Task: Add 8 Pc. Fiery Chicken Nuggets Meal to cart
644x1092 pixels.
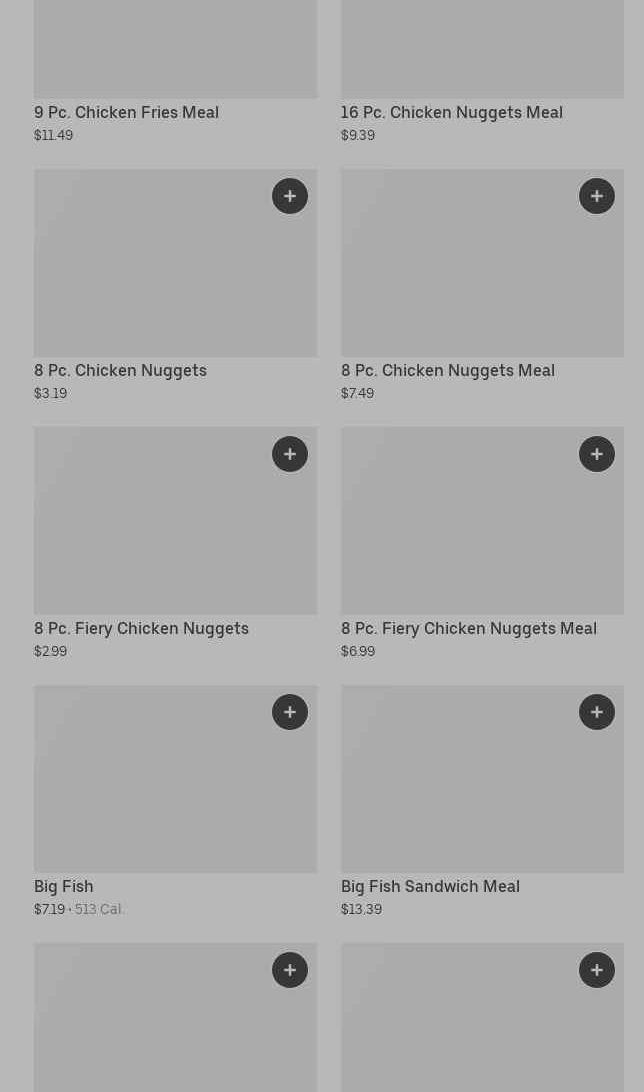Action: pos(597,454)
